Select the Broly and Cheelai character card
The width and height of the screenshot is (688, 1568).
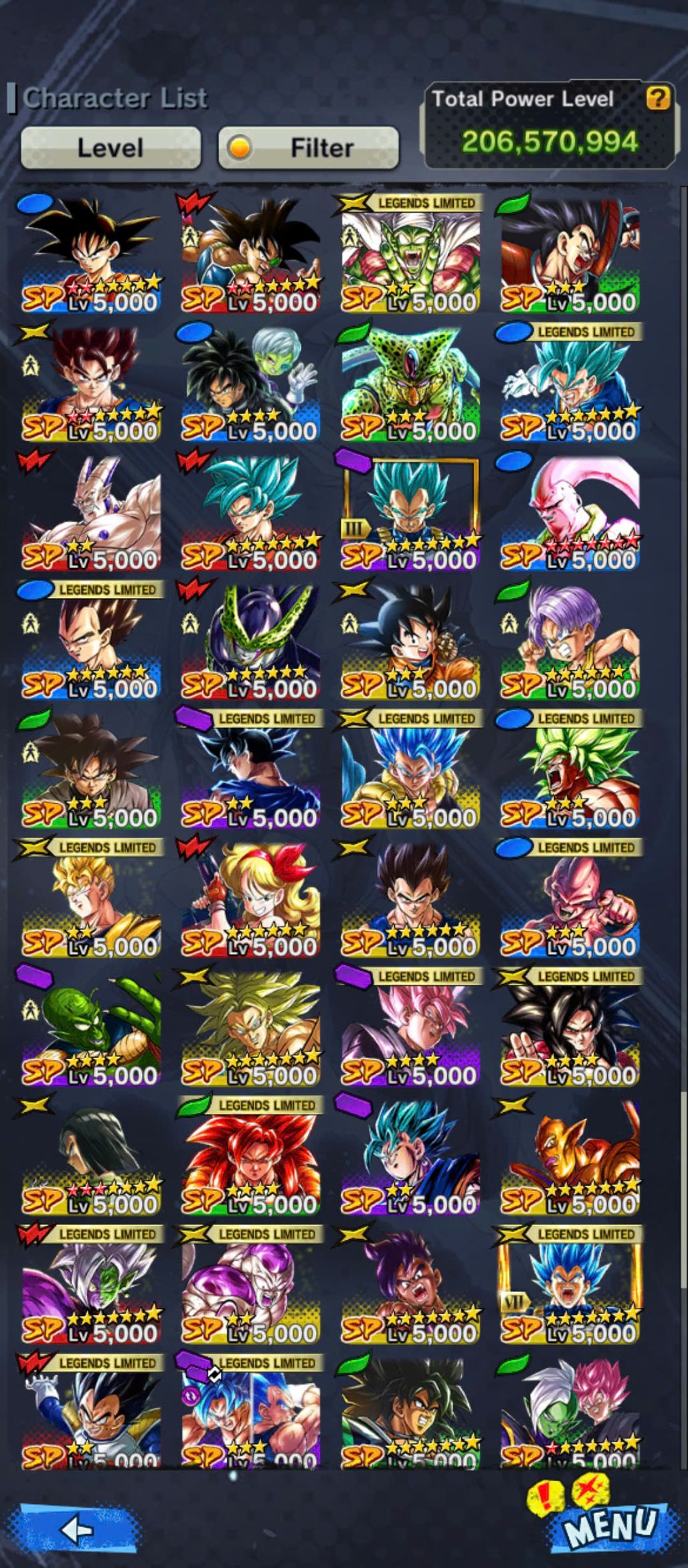tap(251, 383)
